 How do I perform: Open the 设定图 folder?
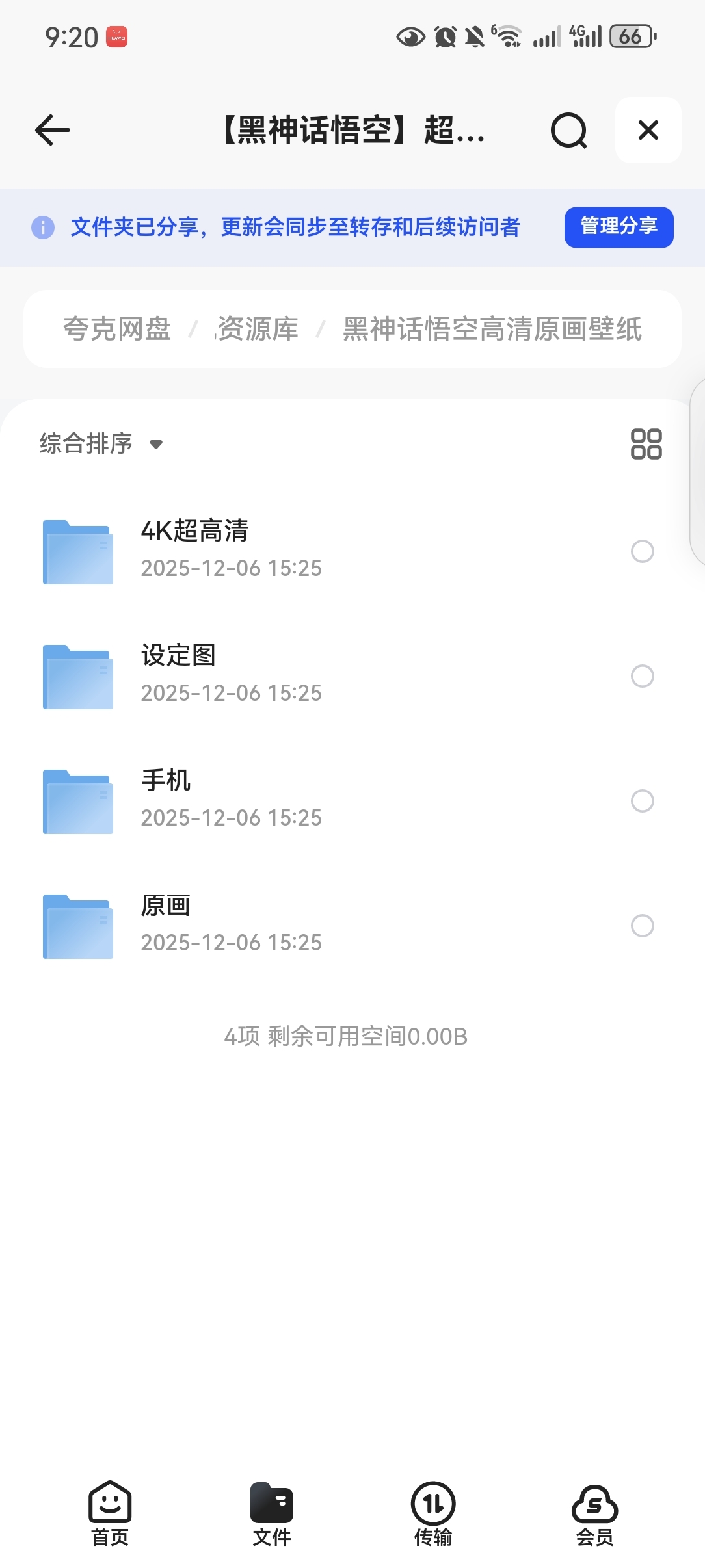click(x=231, y=675)
